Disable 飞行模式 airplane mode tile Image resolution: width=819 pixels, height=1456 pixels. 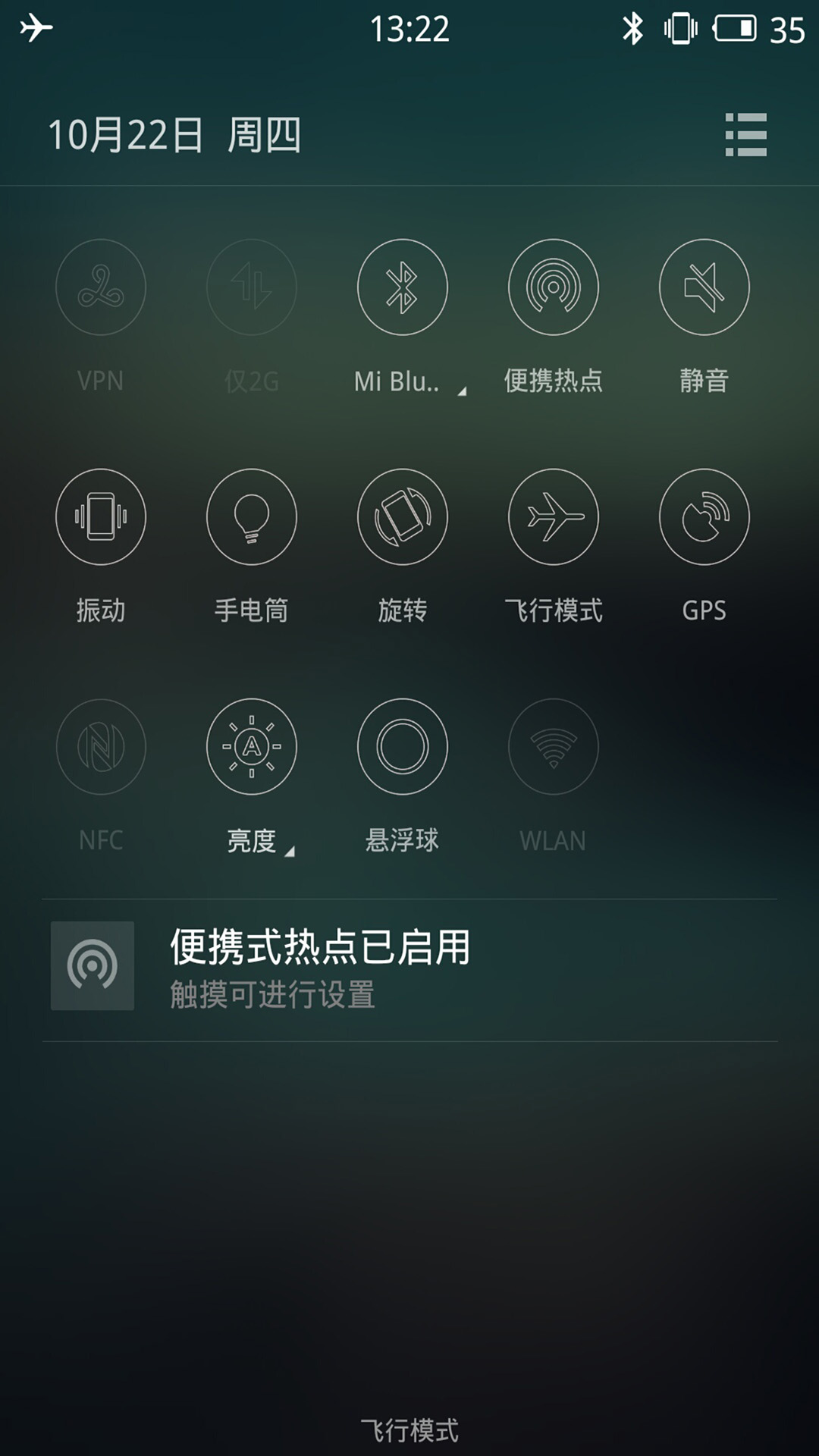[554, 517]
